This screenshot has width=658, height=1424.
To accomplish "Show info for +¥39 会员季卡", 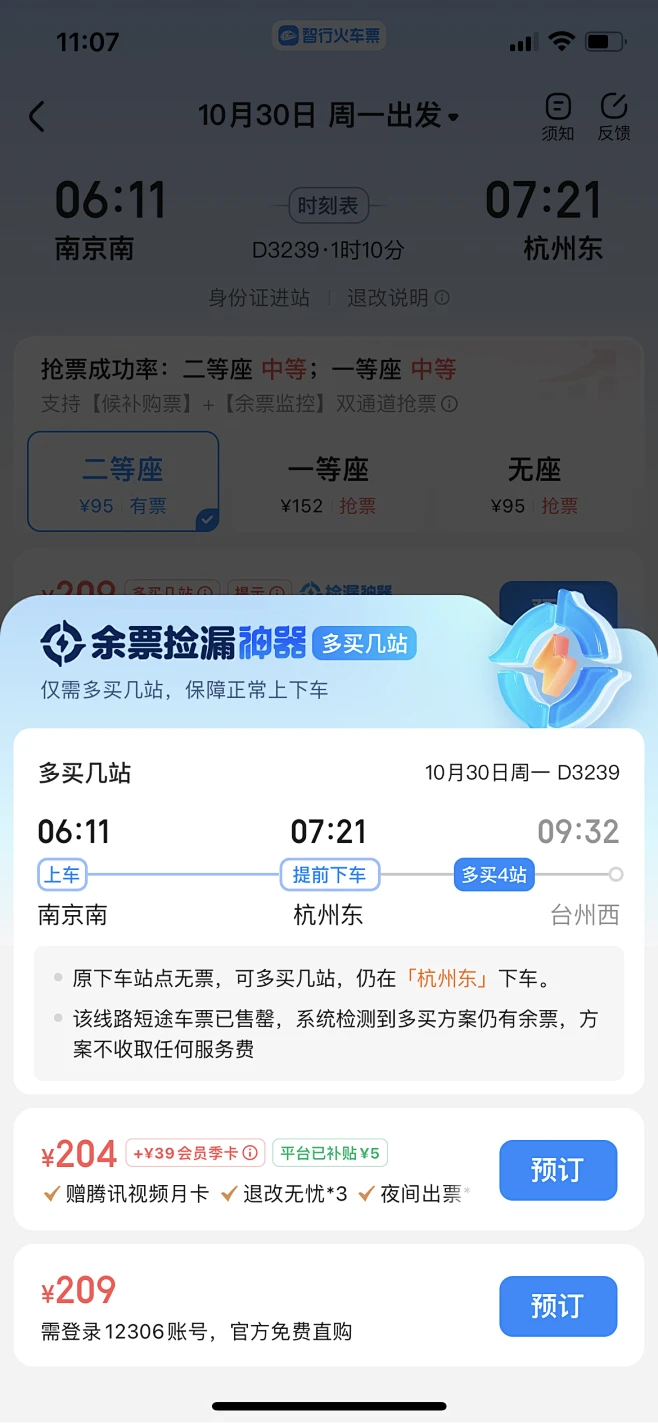I will click(x=251, y=1153).
